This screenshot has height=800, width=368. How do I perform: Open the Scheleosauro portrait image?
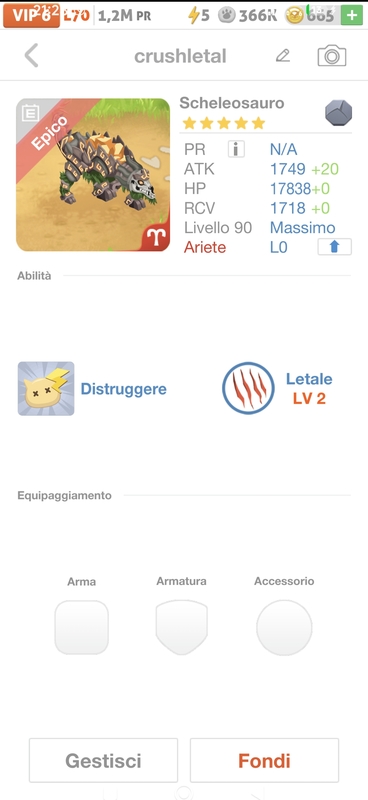coord(93,174)
